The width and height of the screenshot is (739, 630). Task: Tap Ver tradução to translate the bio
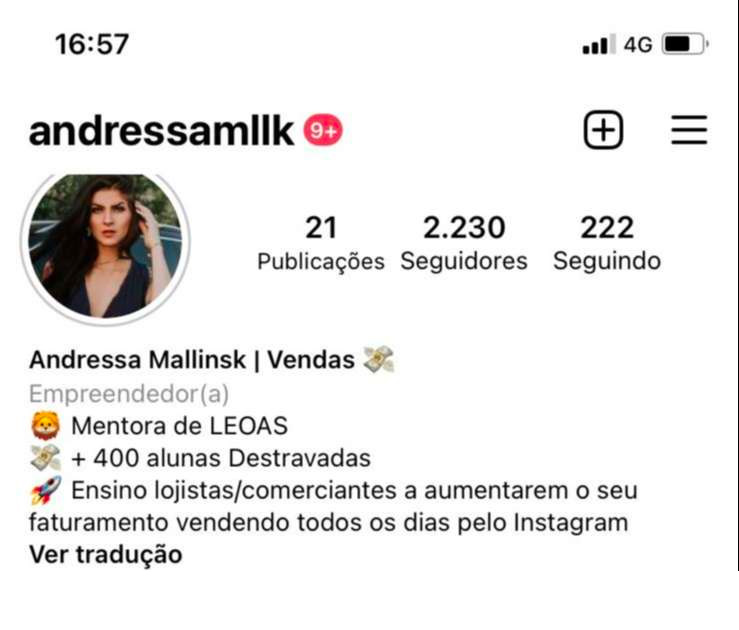point(105,554)
